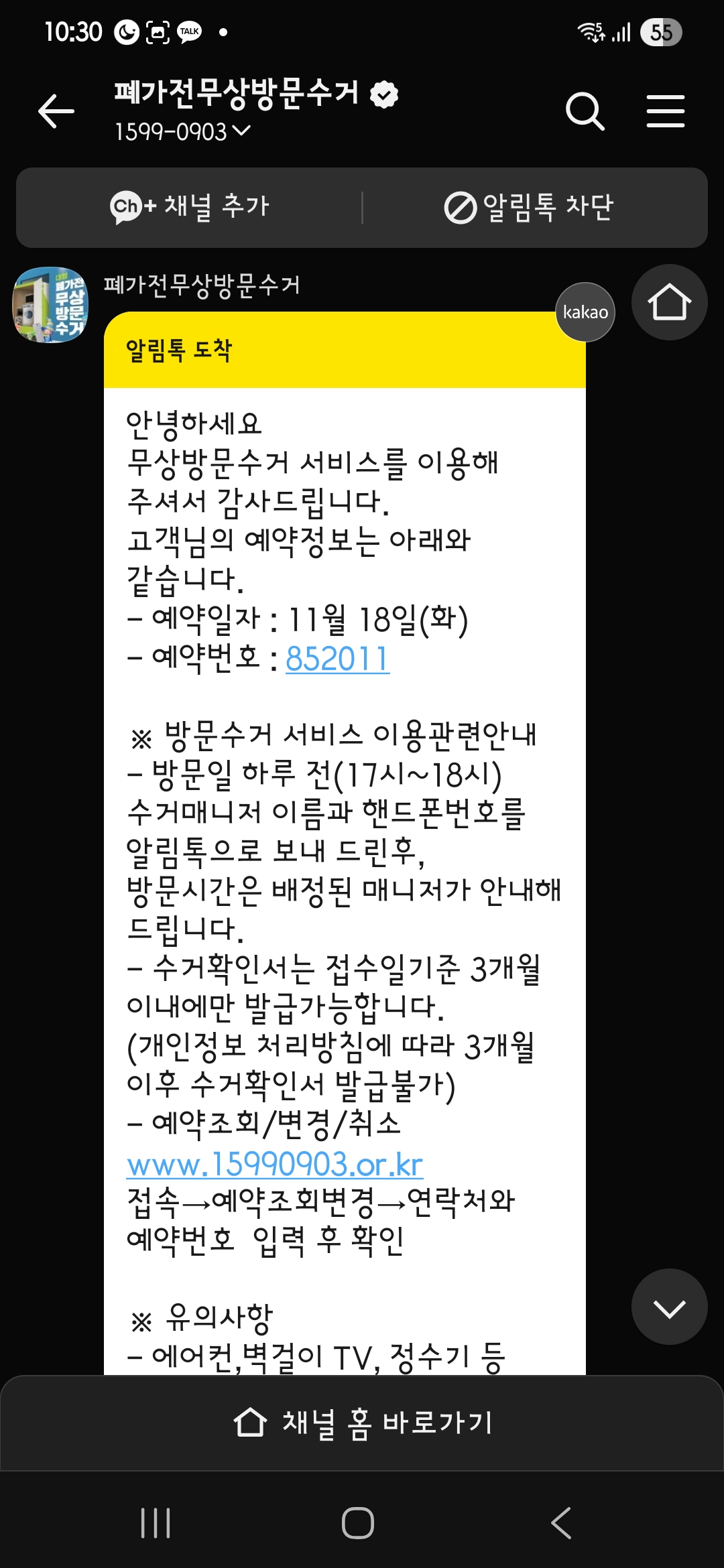The image size is (724, 1568).
Task: Open the 폐가전무상방문수거 profile picture
Action: 51,305
